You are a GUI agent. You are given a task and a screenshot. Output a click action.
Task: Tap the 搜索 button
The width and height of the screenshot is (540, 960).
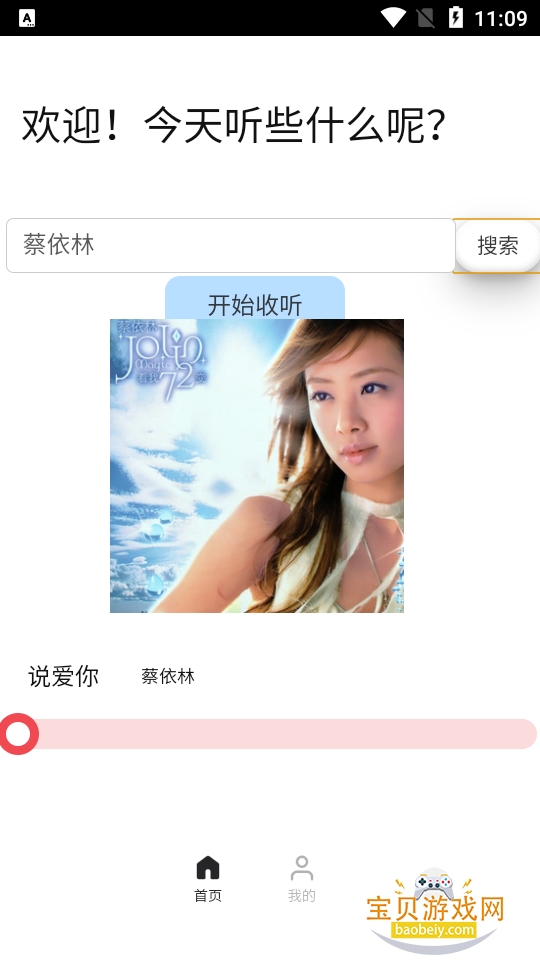click(497, 246)
